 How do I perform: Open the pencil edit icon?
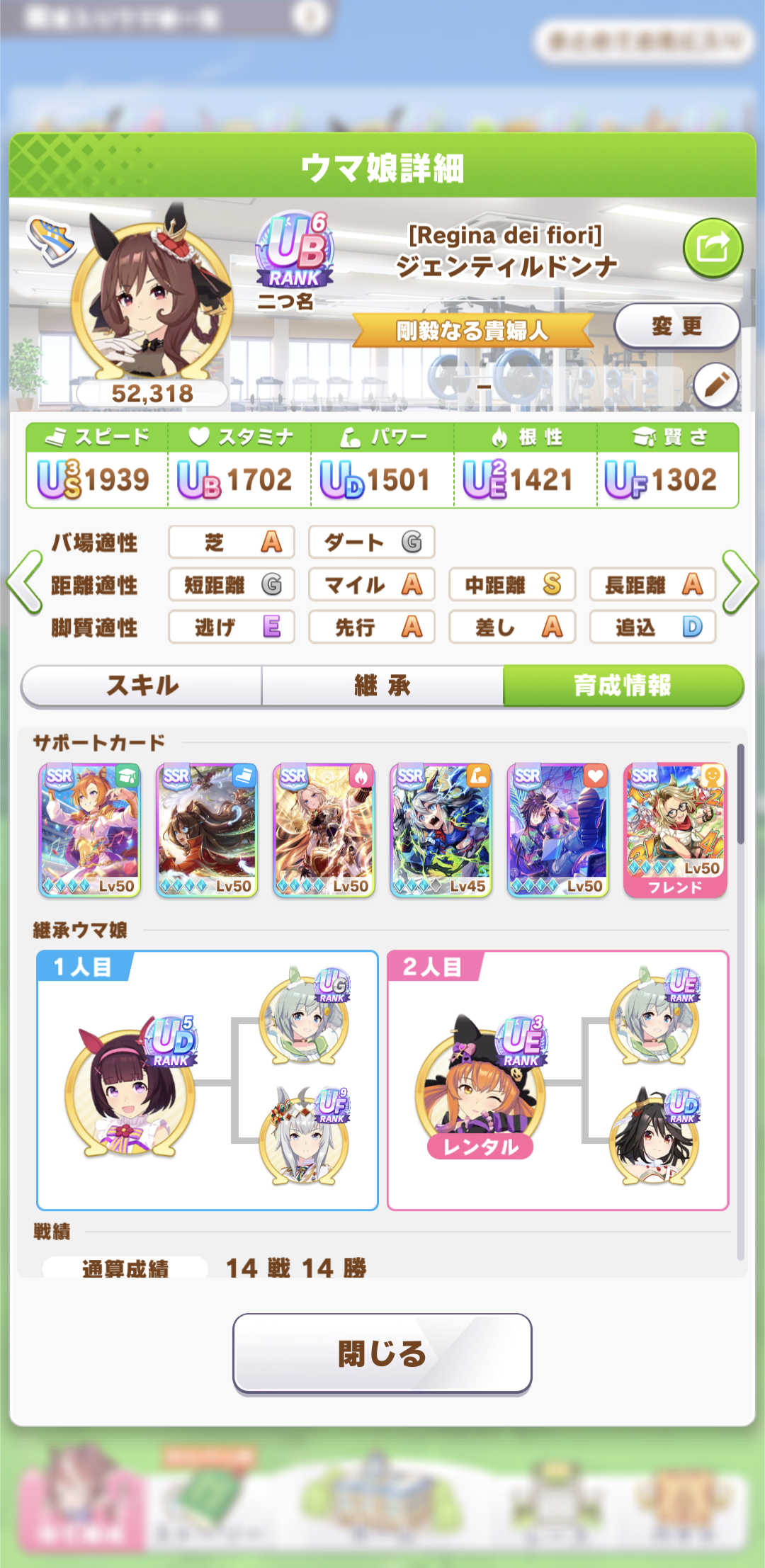click(x=715, y=385)
